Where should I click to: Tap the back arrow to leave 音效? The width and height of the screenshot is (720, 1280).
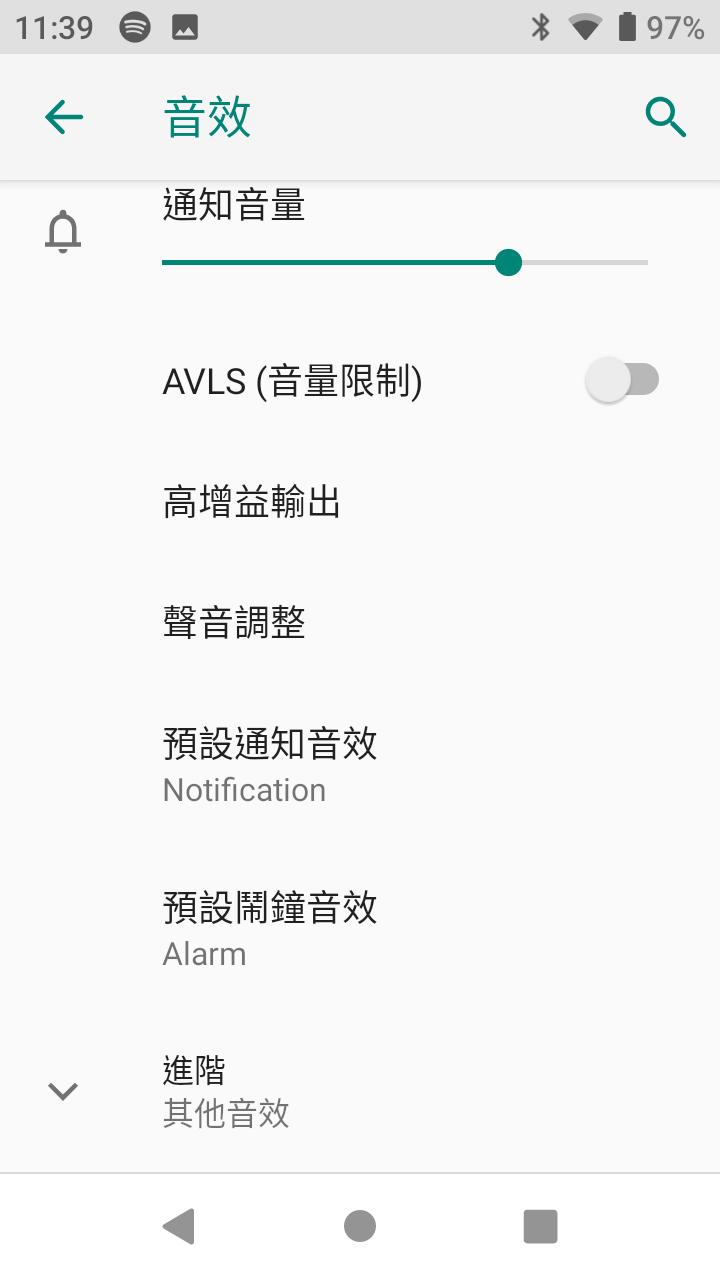point(63,116)
